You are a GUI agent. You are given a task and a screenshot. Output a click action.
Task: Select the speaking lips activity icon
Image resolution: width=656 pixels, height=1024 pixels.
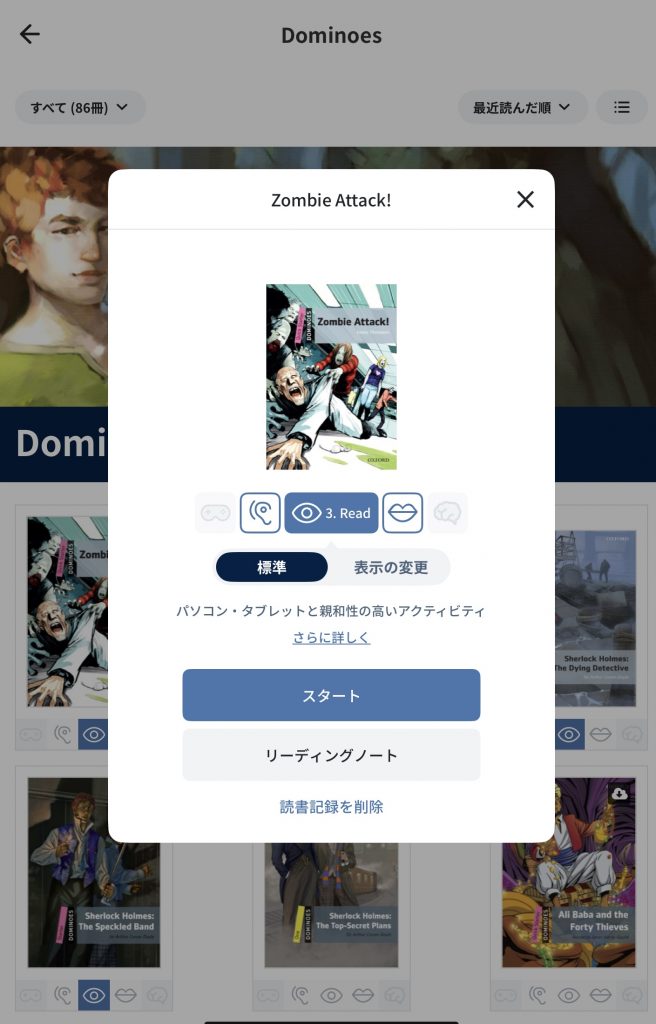click(403, 513)
